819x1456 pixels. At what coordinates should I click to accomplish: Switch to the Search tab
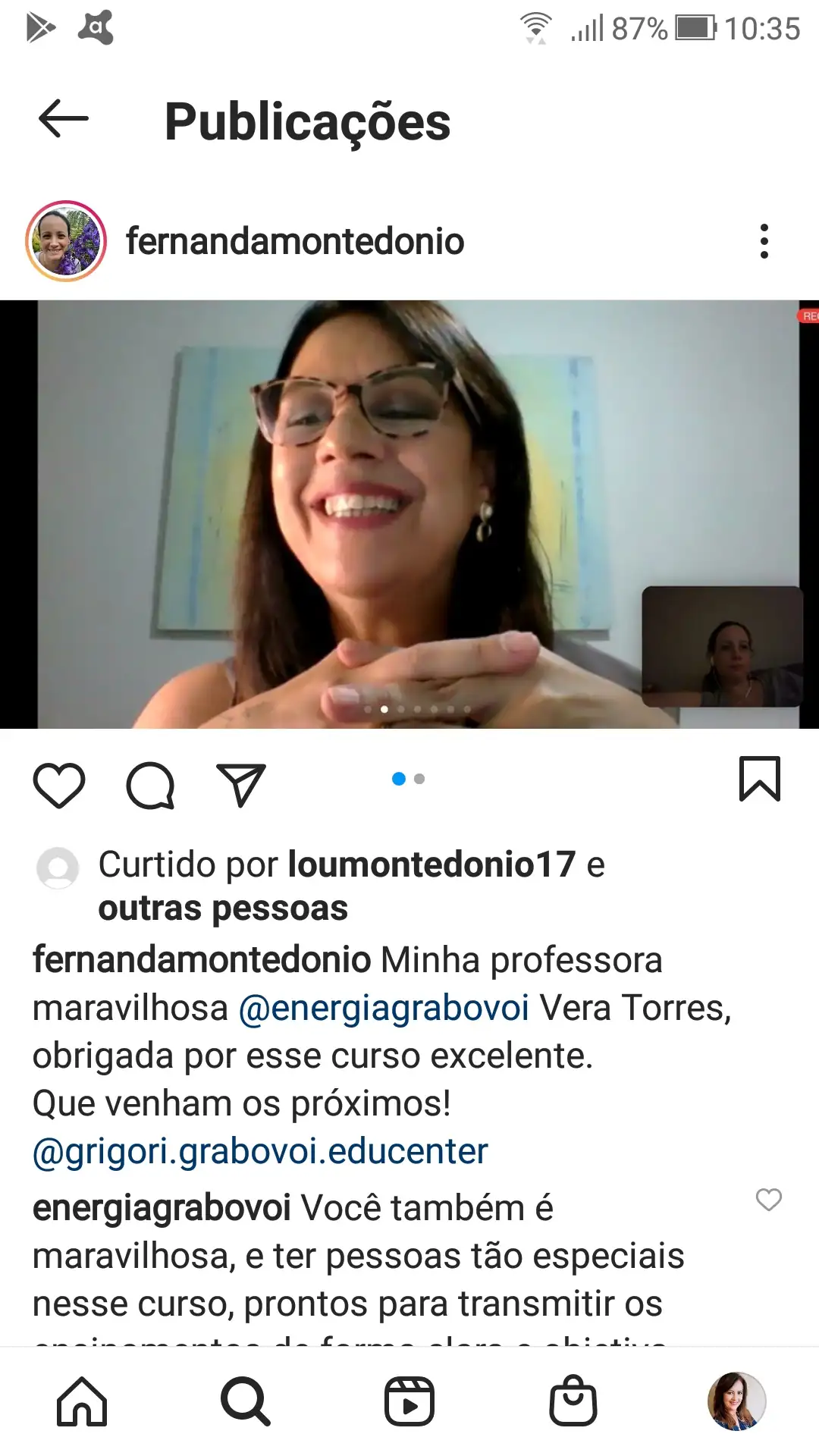pos(246,1401)
